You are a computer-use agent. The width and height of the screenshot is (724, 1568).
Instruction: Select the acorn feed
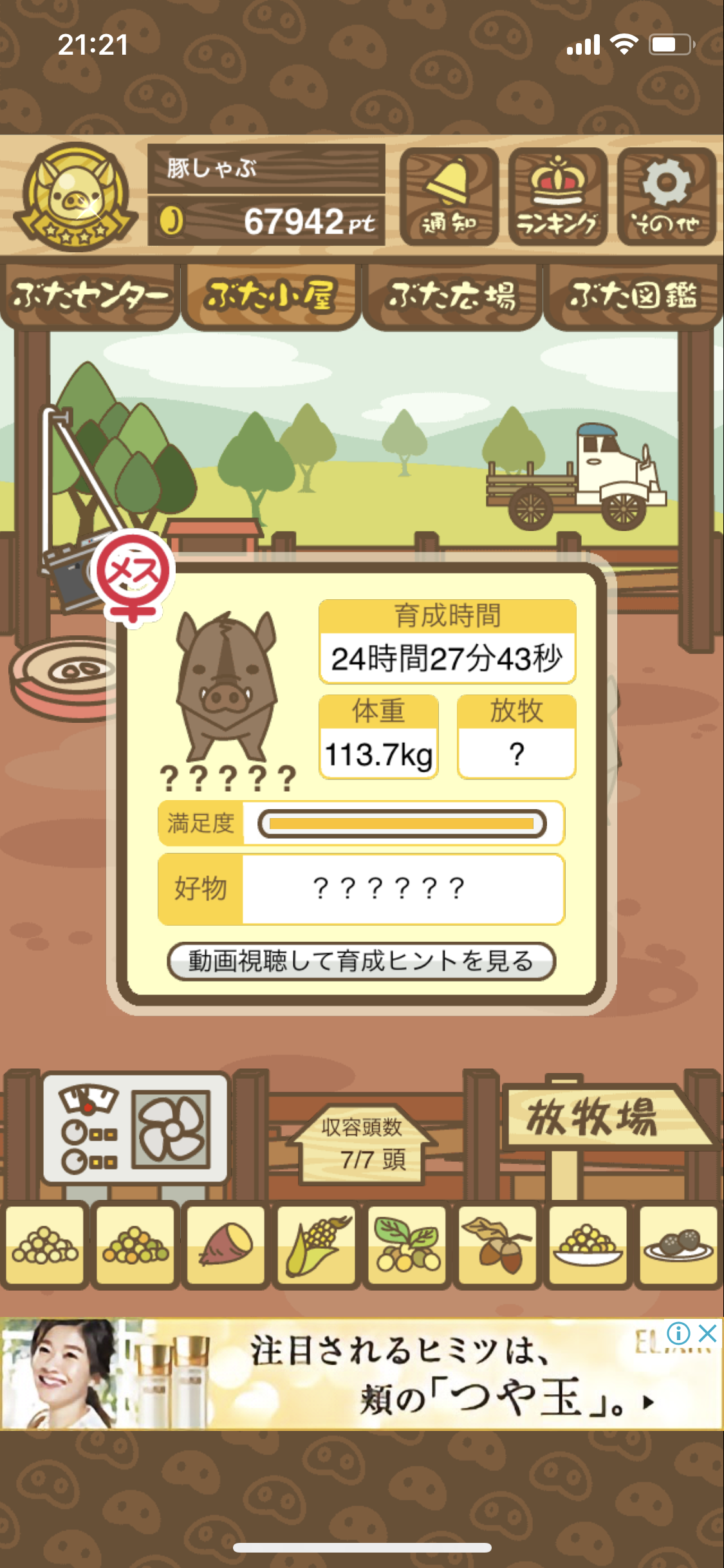click(497, 1245)
